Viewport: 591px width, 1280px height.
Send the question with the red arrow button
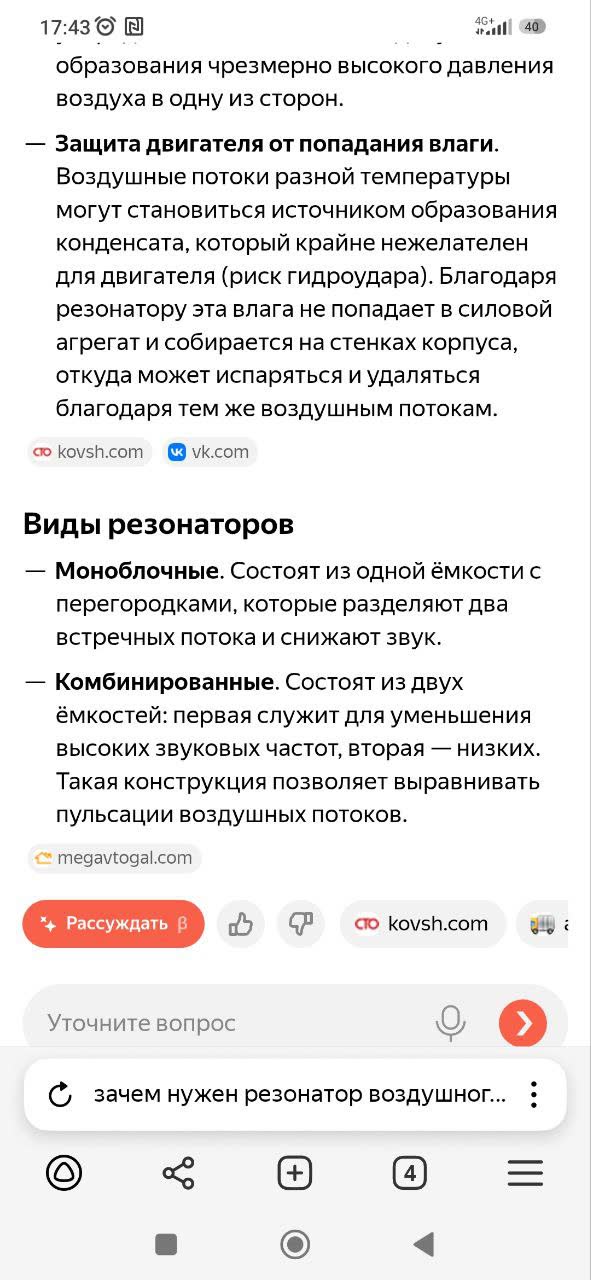pyautogui.click(x=523, y=1023)
